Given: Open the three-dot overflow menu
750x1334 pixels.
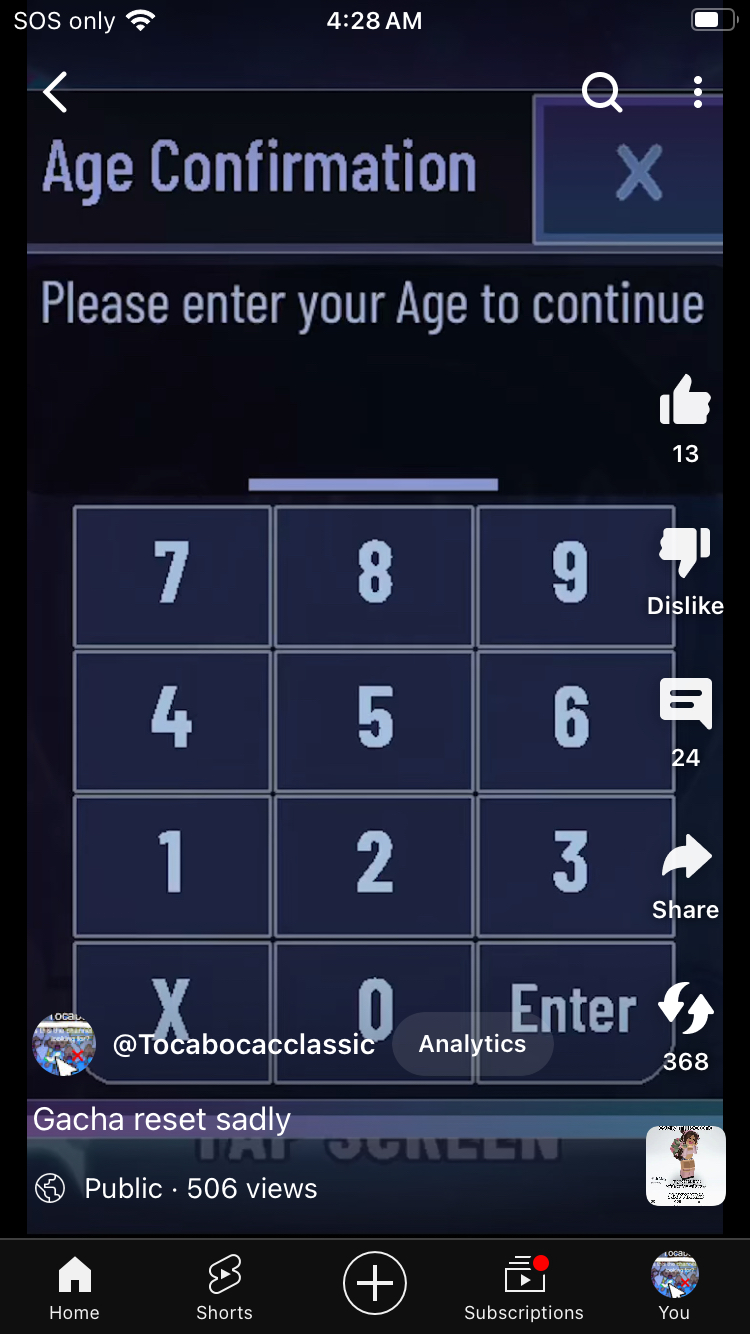Looking at the screenshot, I should (697, 92).
